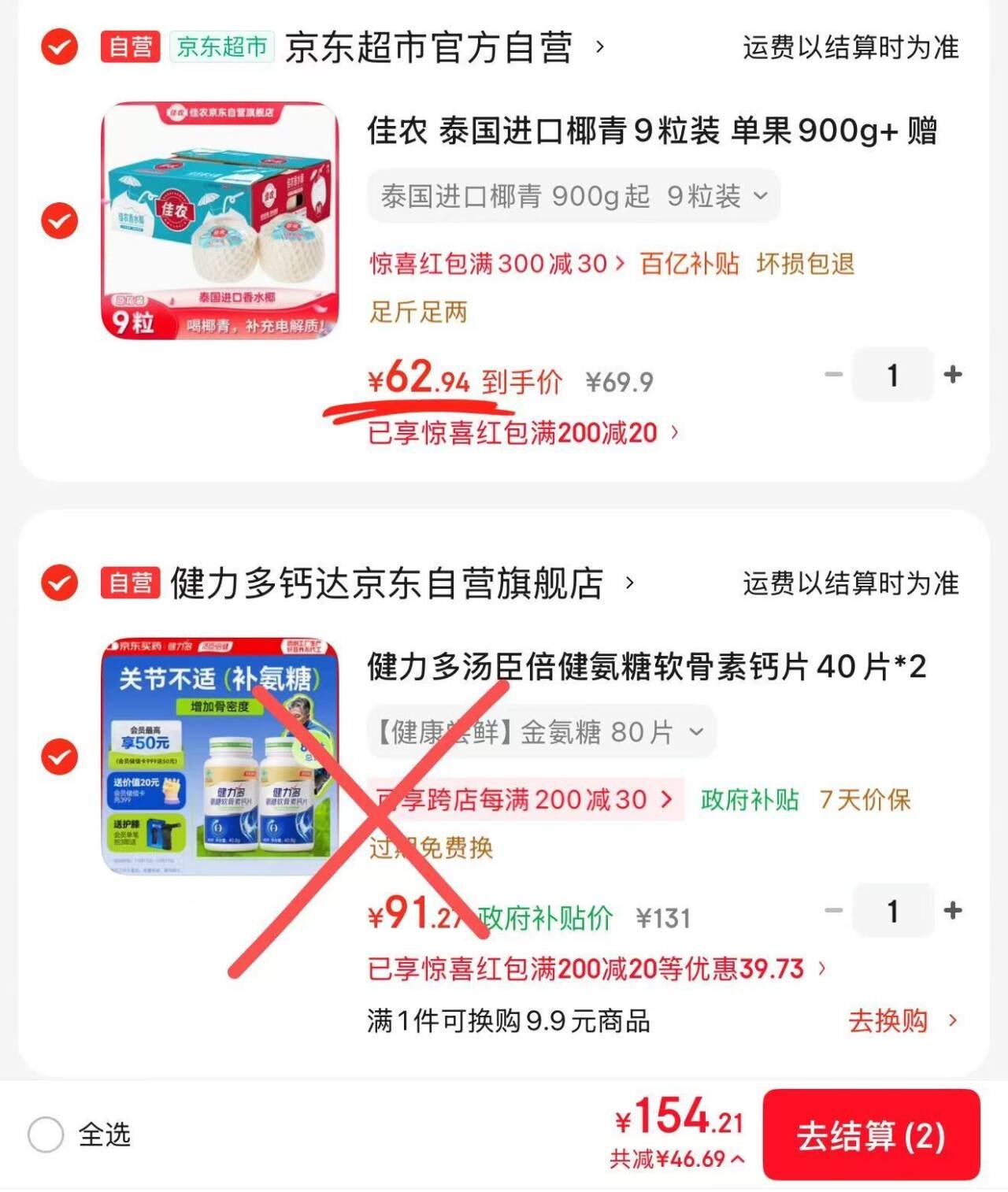View the 惊喜红包满300减30 offer
This screenshot has width=1008, height=1192.
497,263
